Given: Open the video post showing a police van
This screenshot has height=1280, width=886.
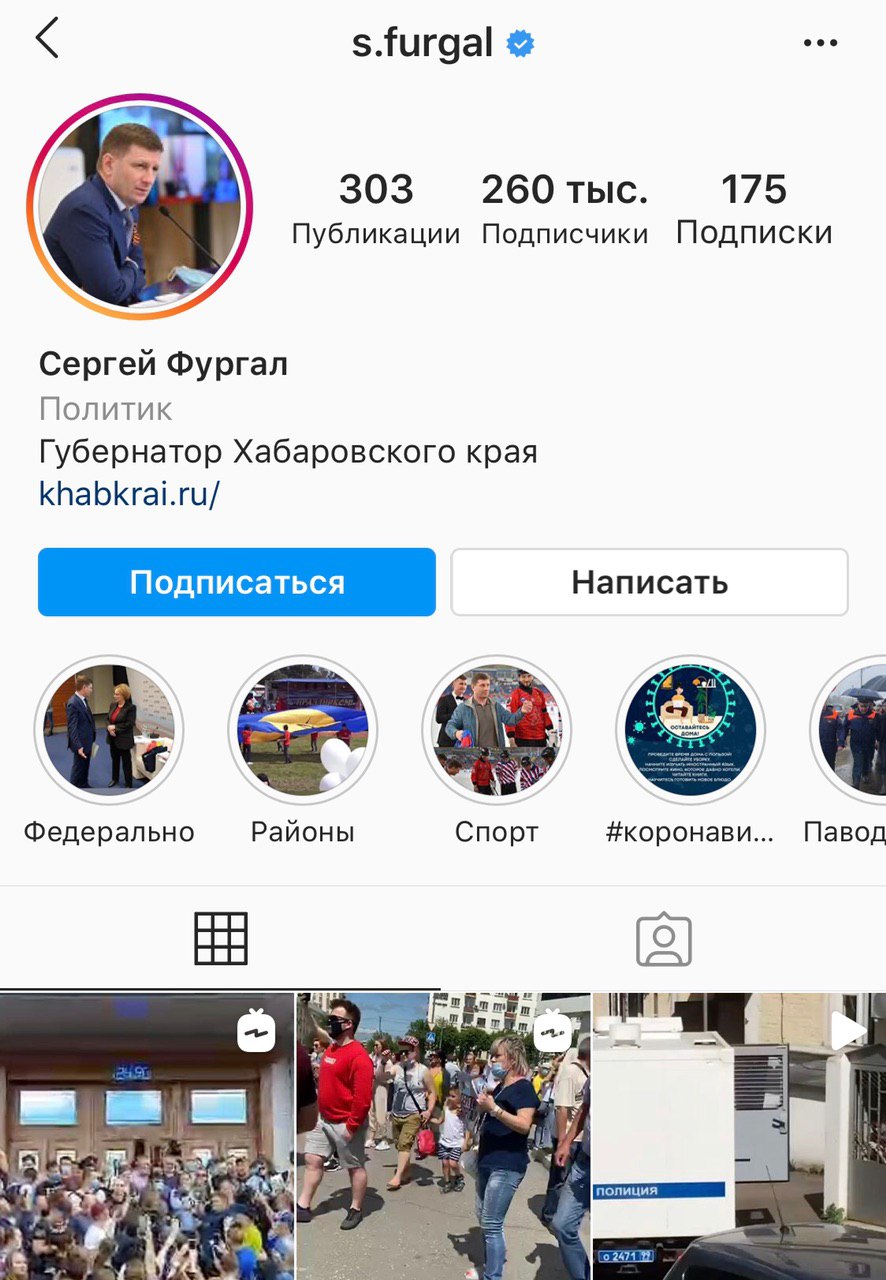Looking at the screenshot, I should [739, 1137].
